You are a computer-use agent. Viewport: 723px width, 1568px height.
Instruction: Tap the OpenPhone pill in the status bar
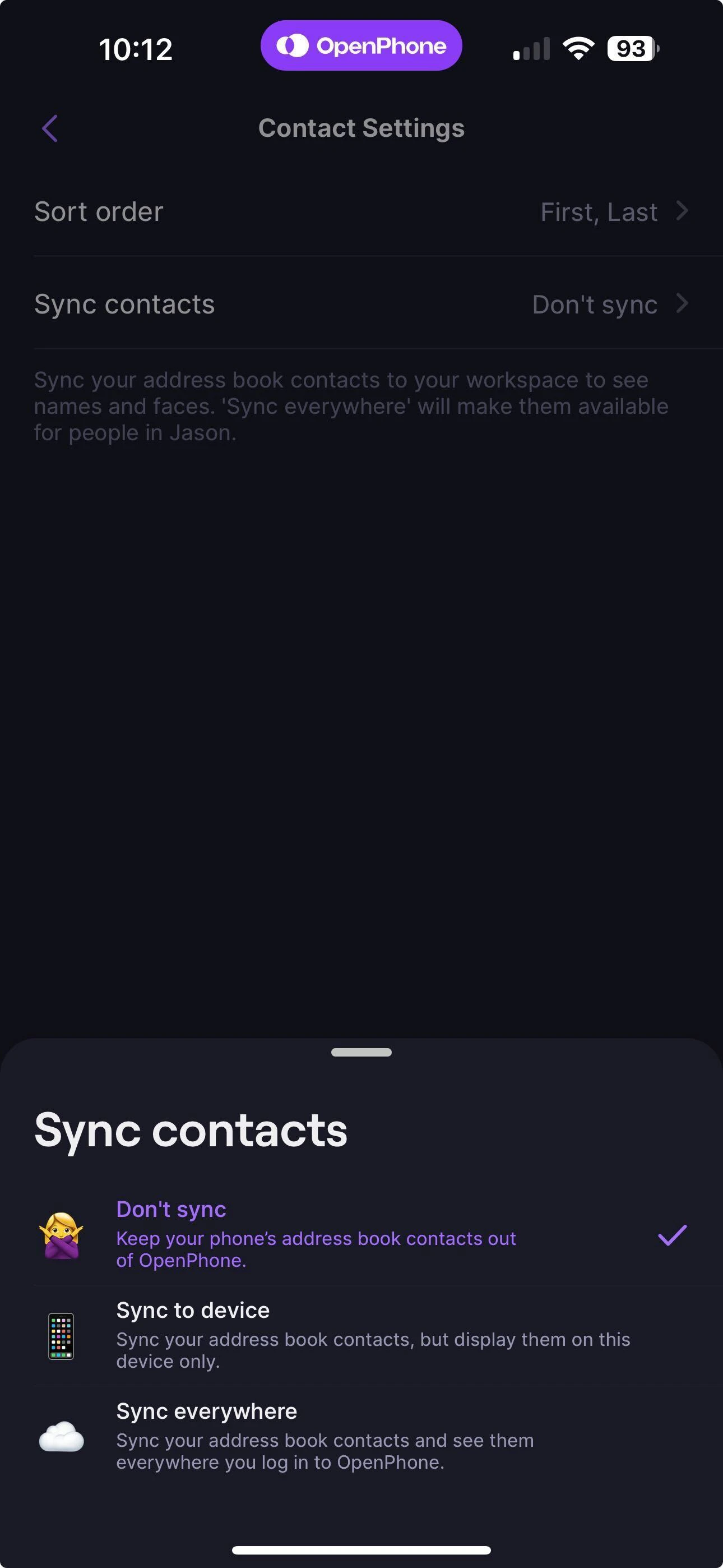click(361, 45)
